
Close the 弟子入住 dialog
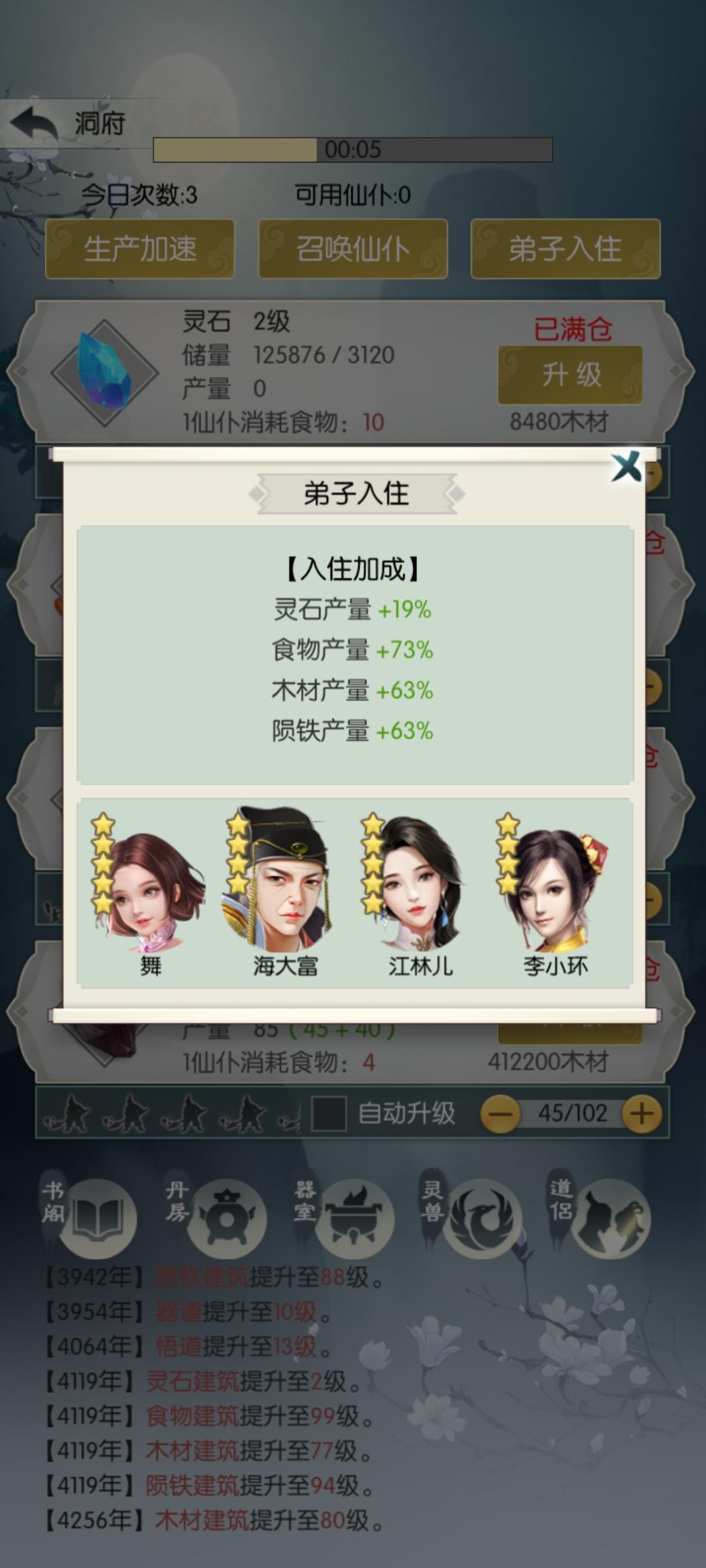click(x=626, y=465)
